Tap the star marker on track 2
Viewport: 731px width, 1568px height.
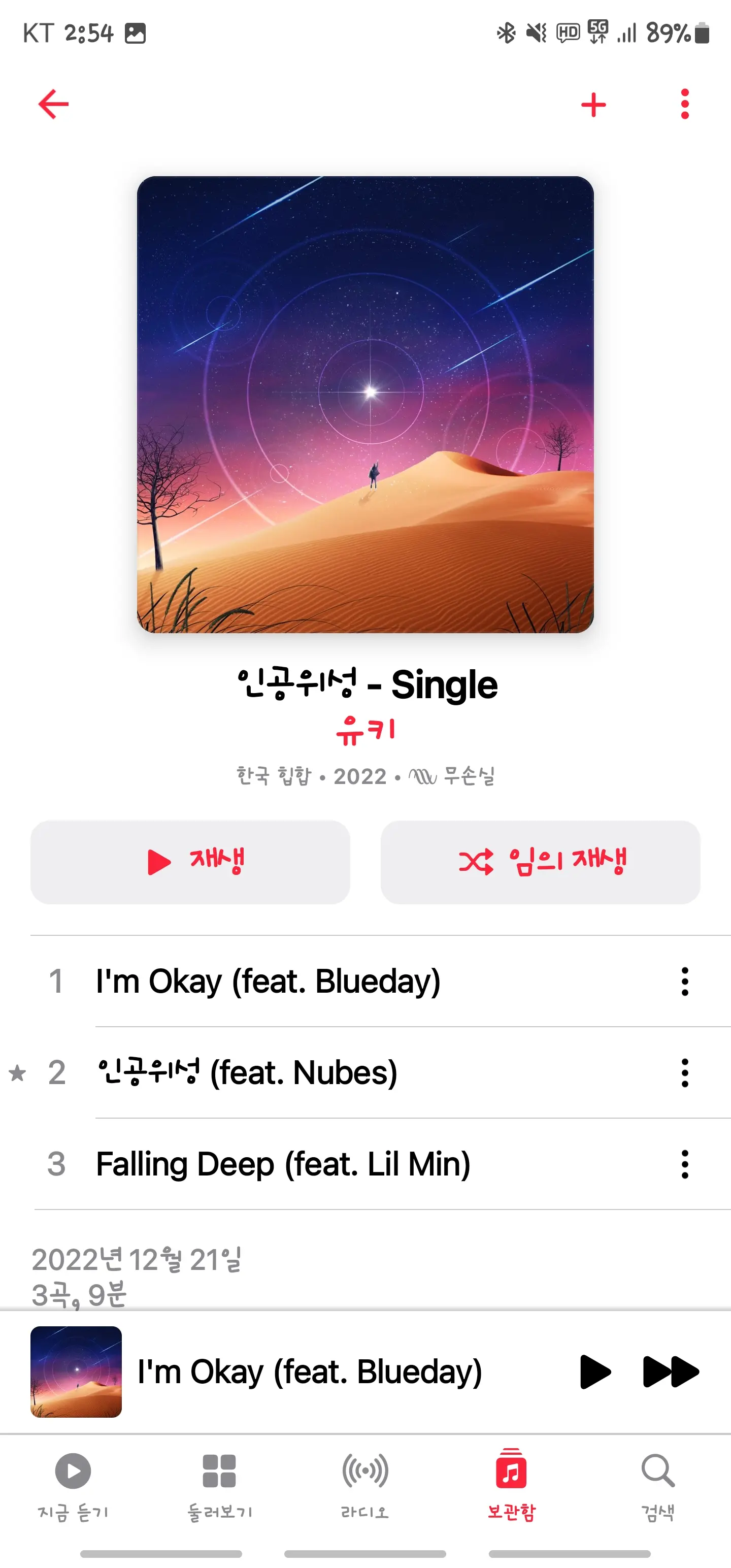(16, 1073)
